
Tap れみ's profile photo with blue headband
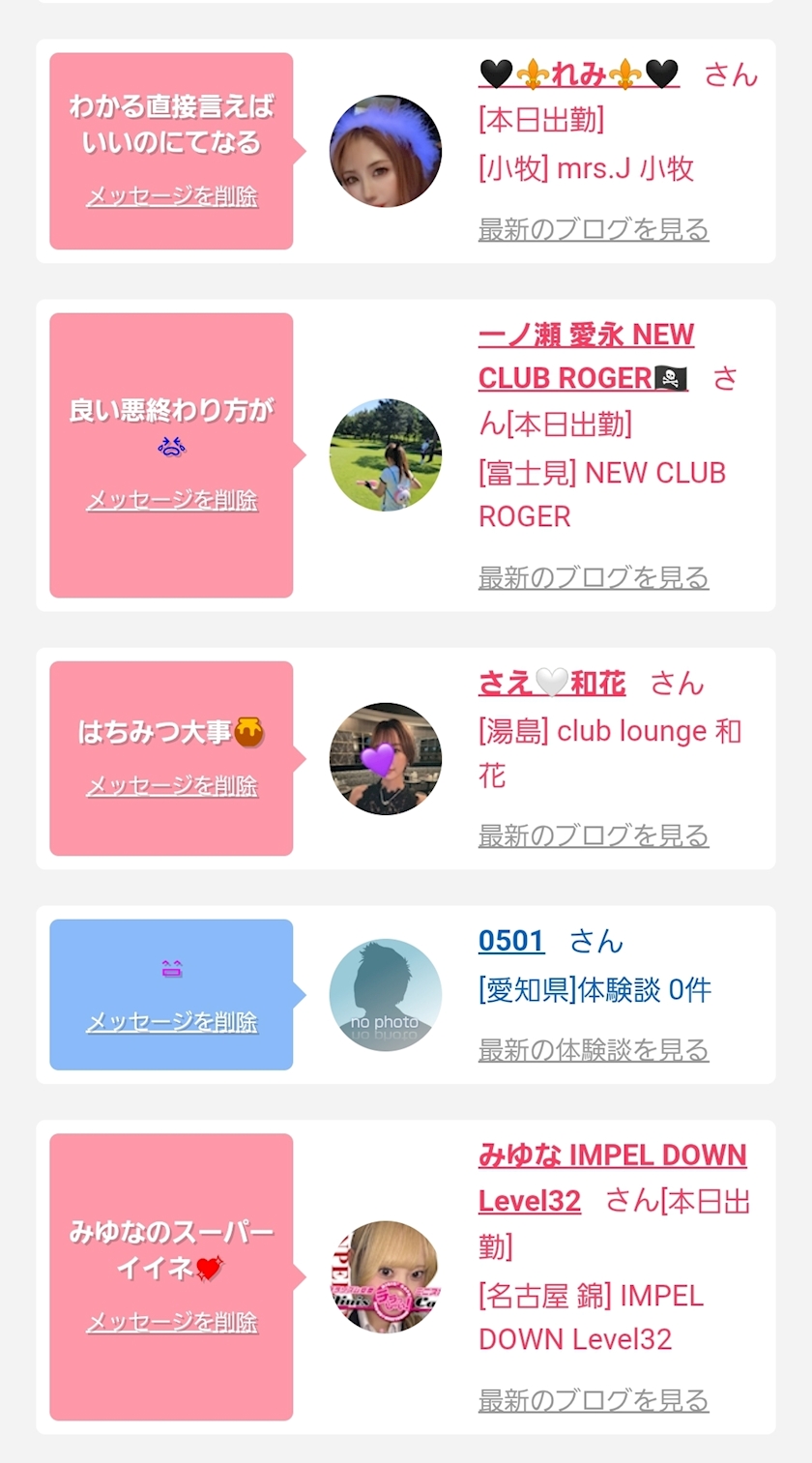tap(386, 151)
